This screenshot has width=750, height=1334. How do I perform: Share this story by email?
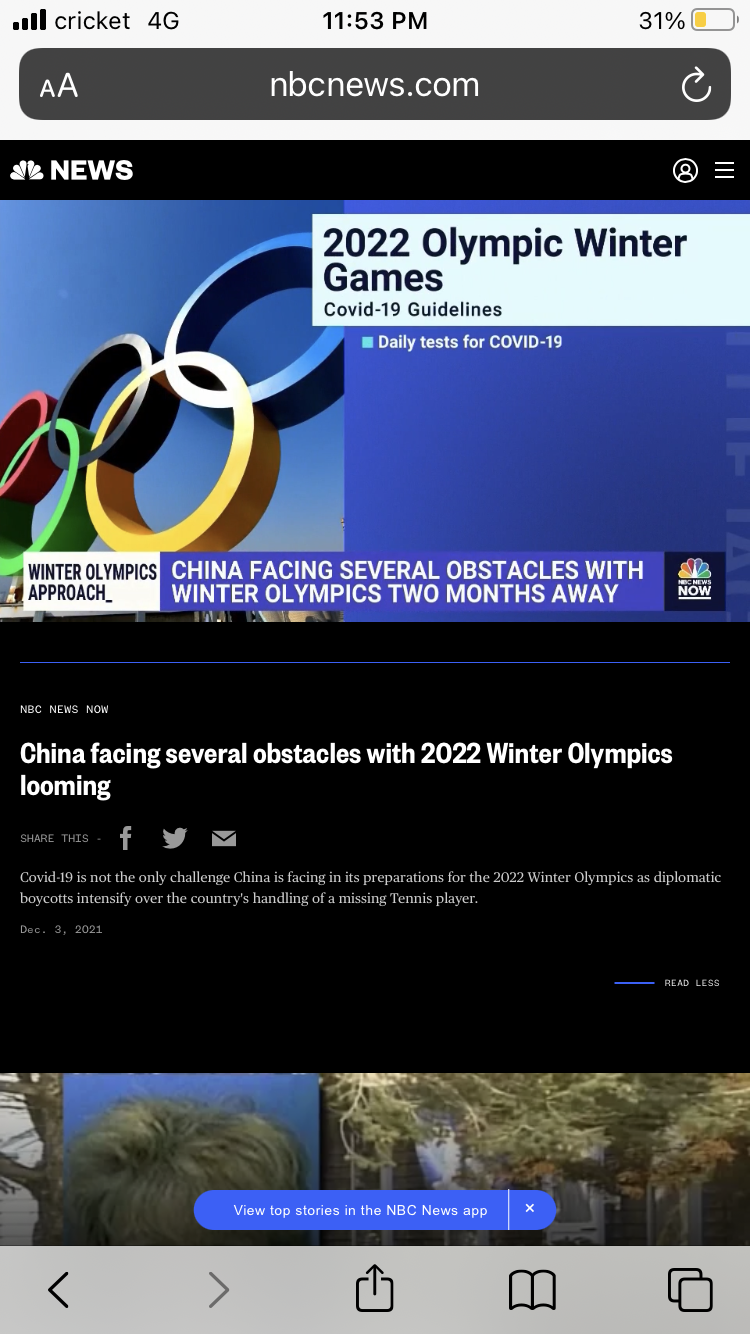tap(224, 838)
